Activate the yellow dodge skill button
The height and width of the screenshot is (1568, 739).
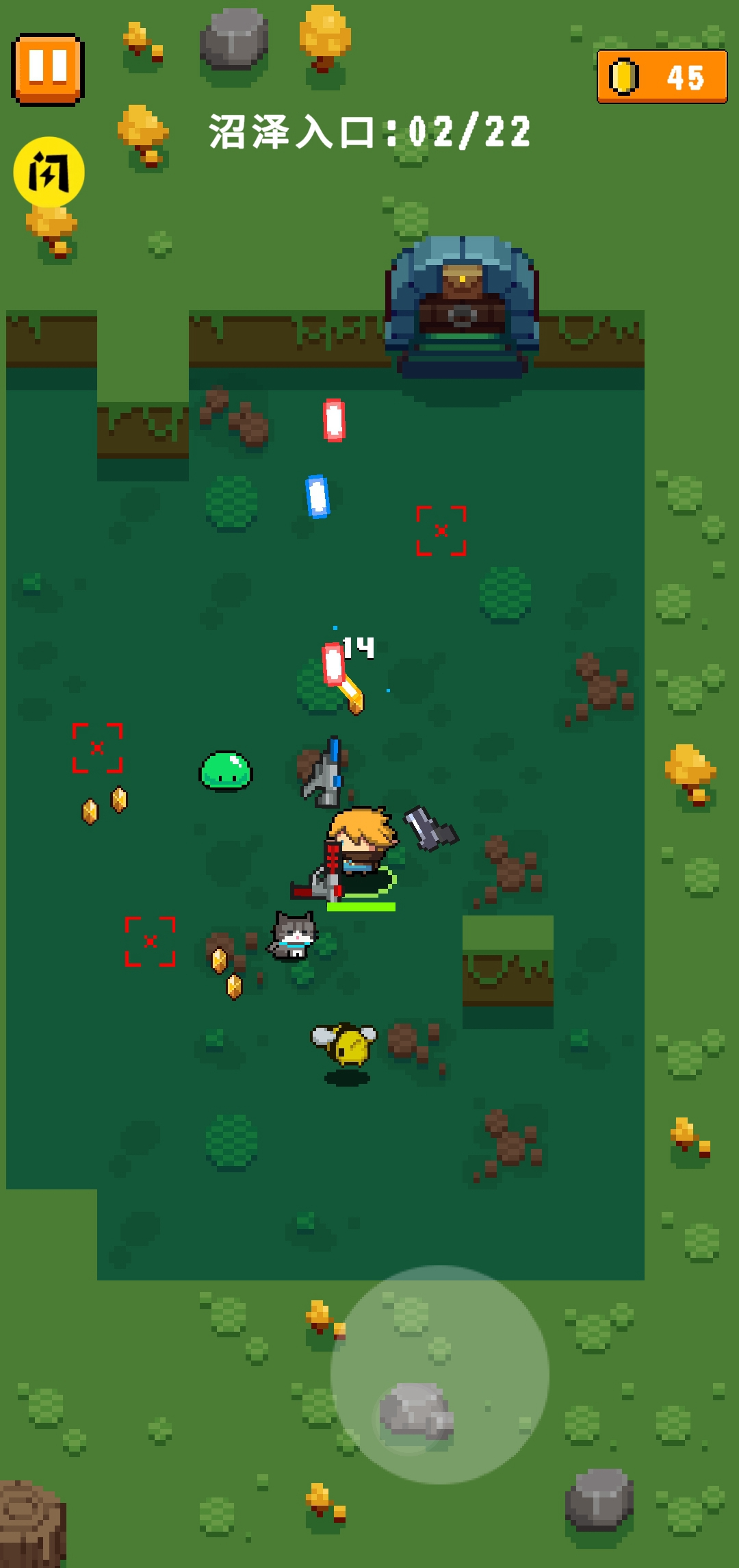tap(49, 172)
